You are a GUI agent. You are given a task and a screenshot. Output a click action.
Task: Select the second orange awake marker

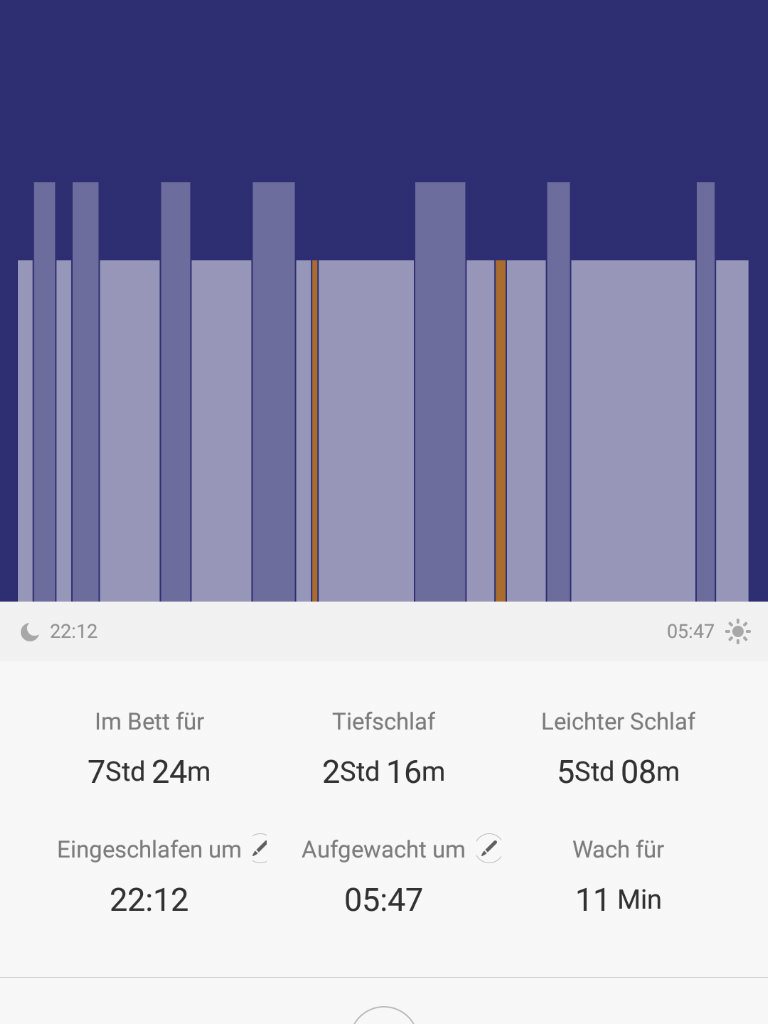coord(500,430)
